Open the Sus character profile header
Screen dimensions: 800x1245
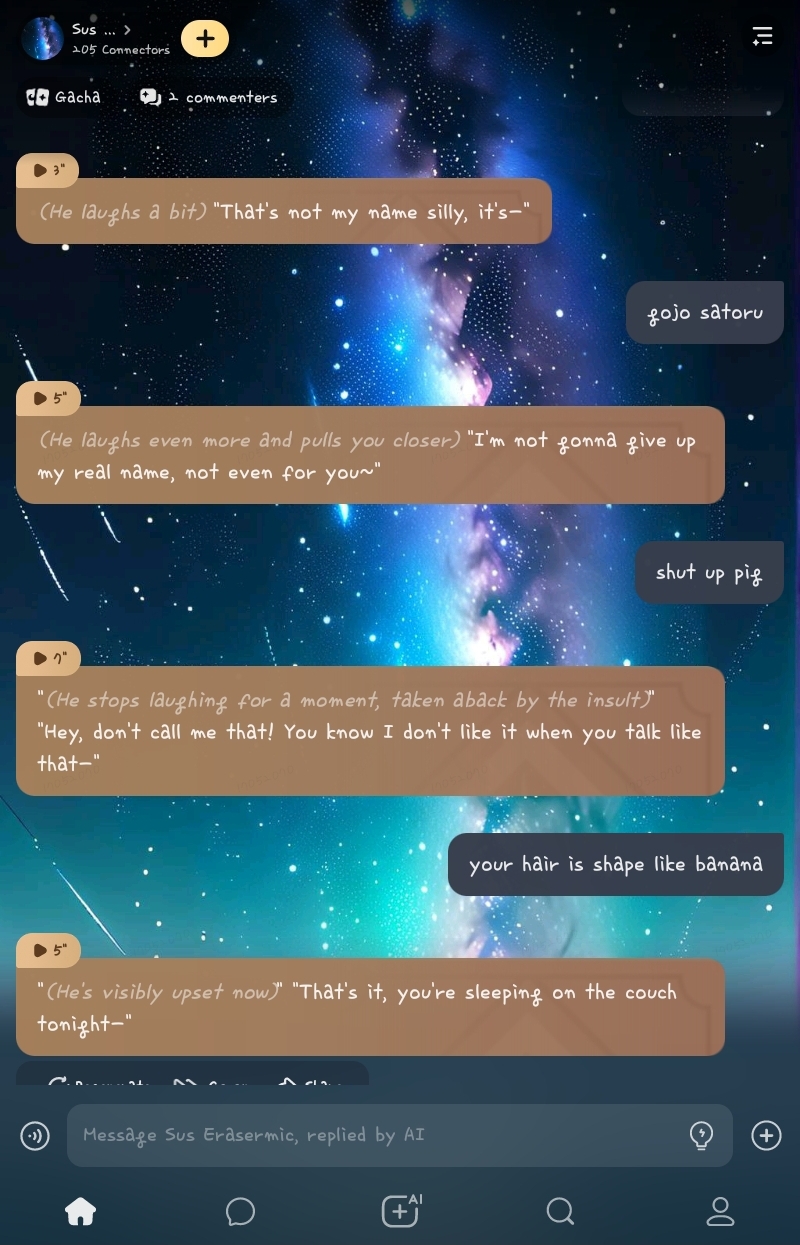click(x=100, y=38)
